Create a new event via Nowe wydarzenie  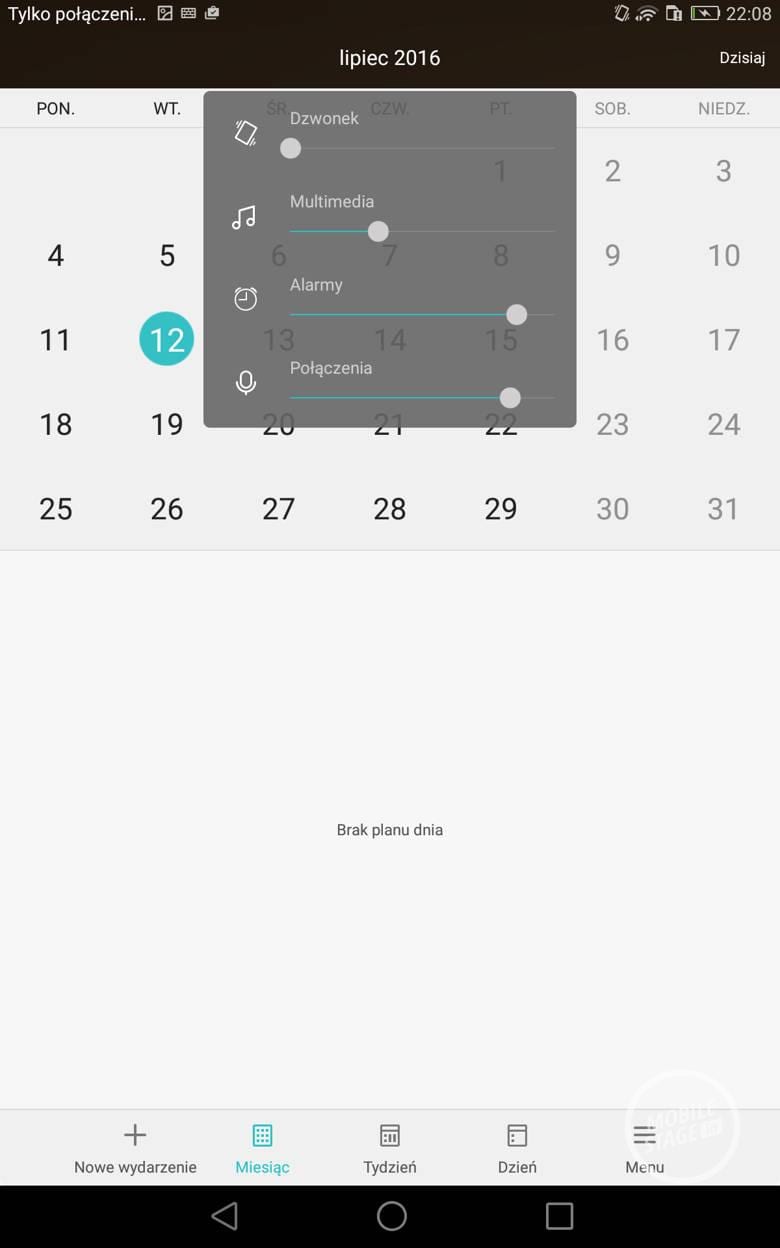pos(135,1147)
